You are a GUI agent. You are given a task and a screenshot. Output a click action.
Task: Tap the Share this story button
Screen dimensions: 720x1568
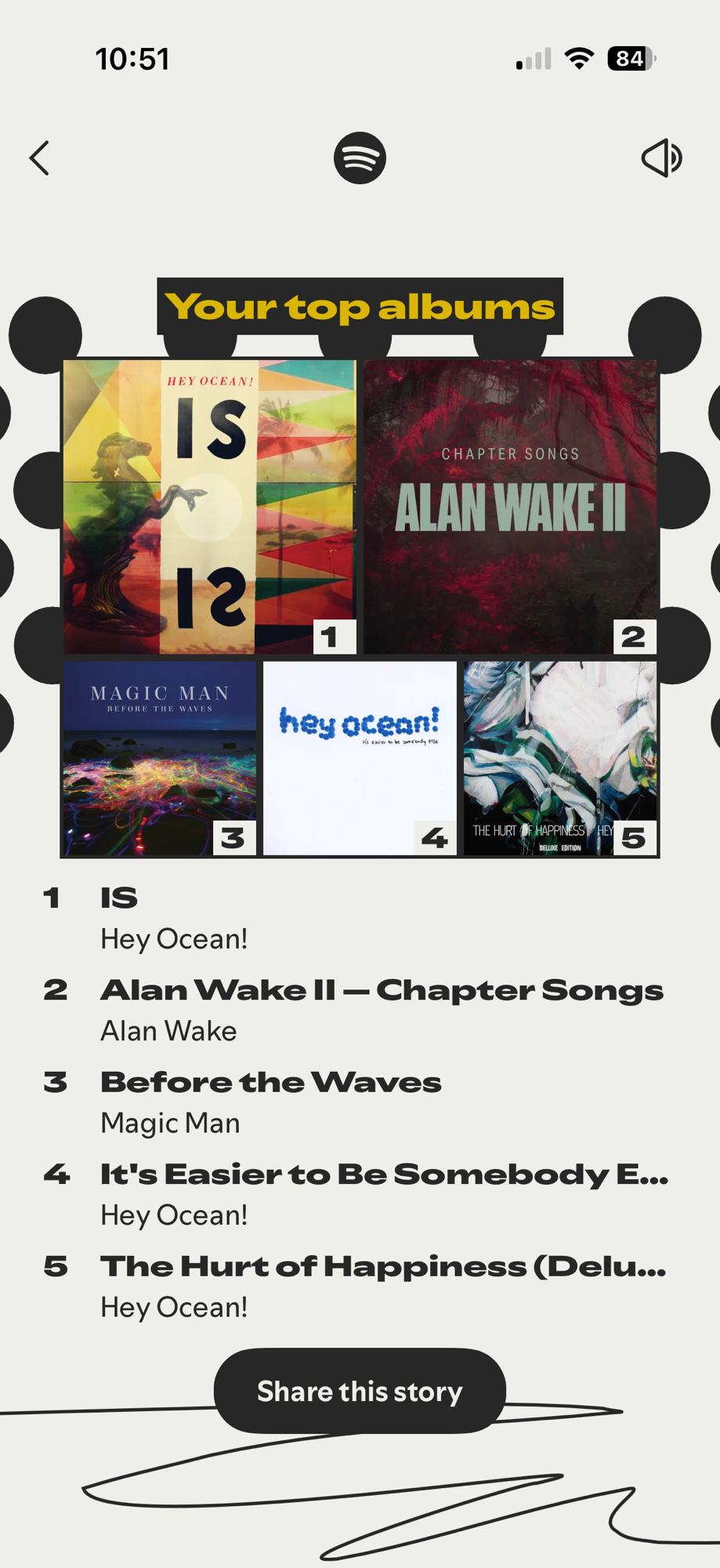[x=360, y=1391]
